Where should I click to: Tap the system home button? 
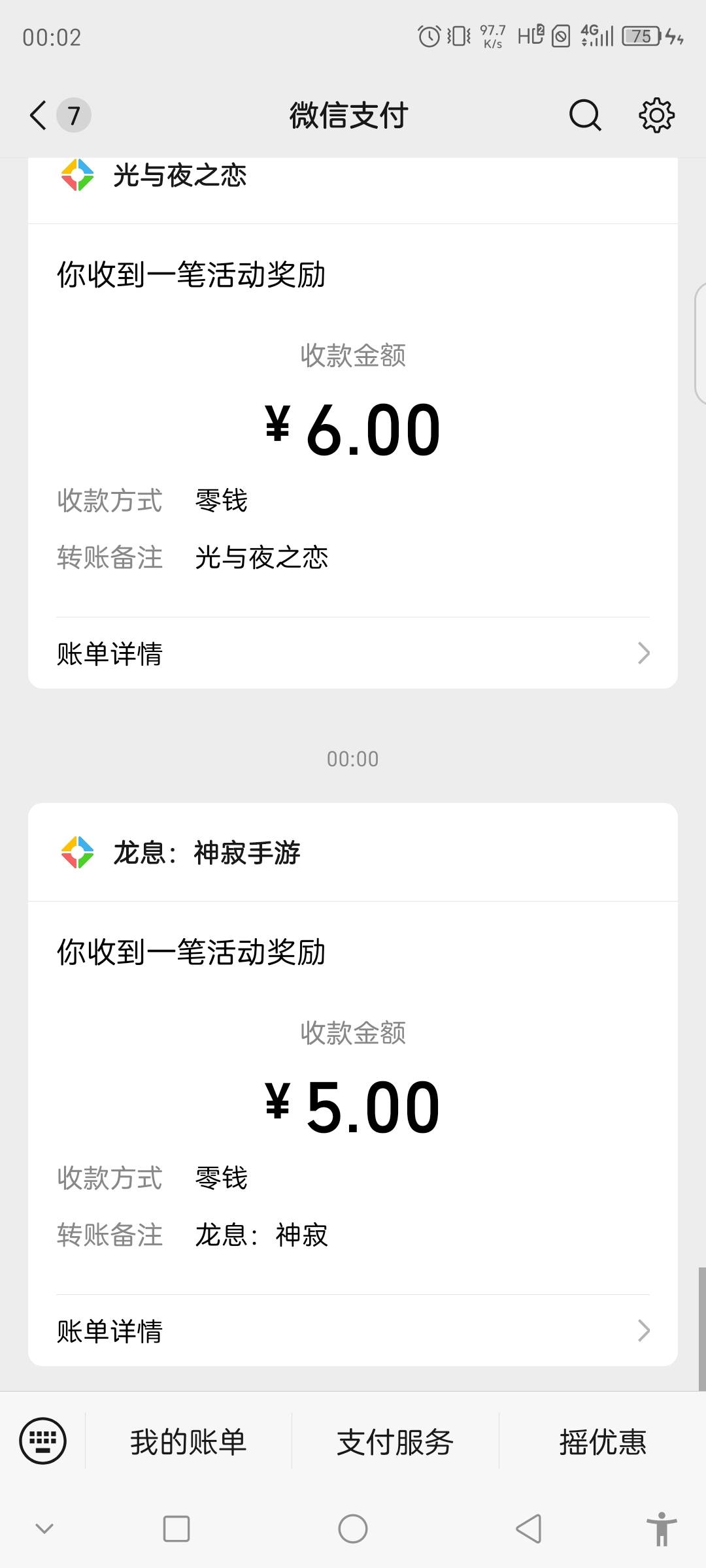coord(353,1529)
